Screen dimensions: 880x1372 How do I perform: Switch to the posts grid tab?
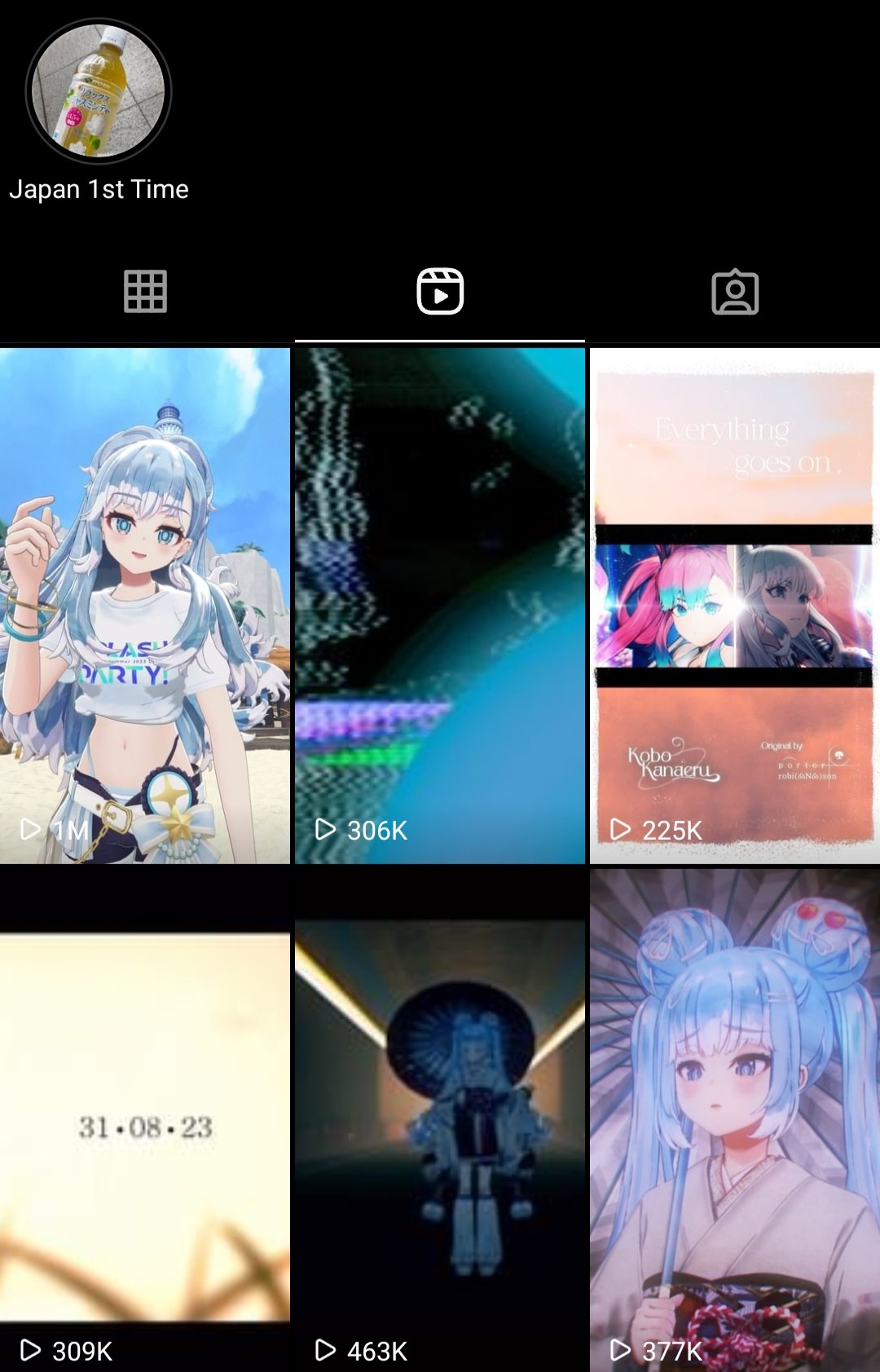tap(145, 291)
